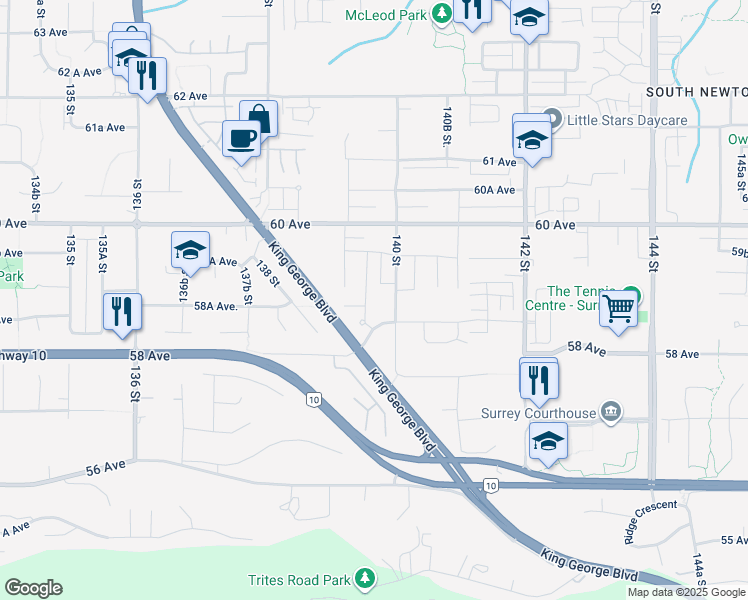
Task: Tap the Little Stars Daycare pin
Action: (x=553, y=119)
